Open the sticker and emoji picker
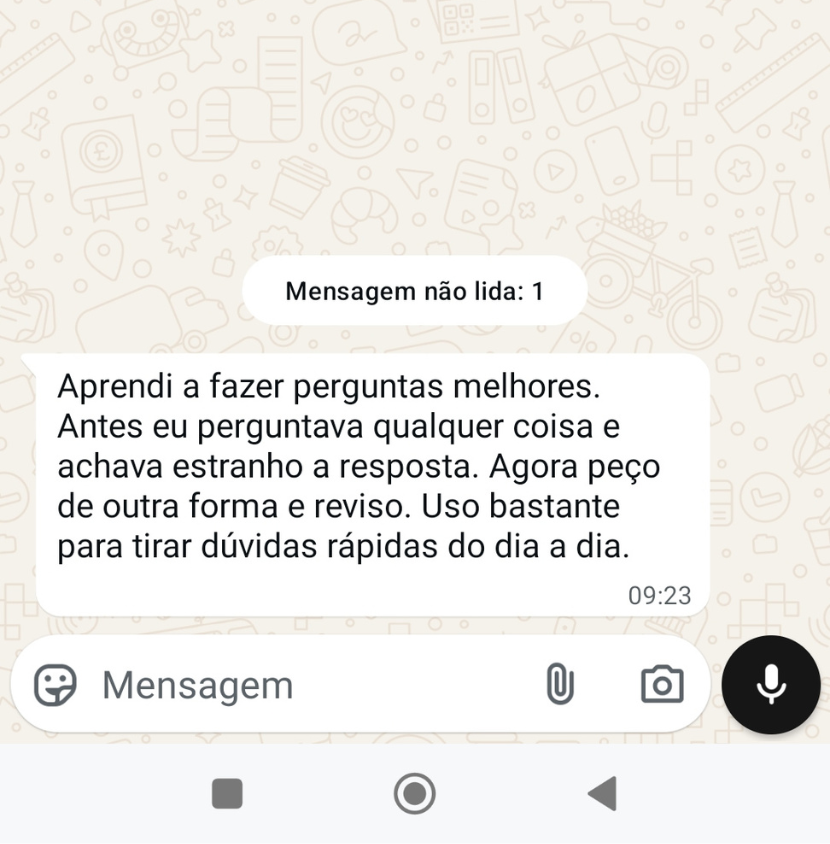 (55, 685)
